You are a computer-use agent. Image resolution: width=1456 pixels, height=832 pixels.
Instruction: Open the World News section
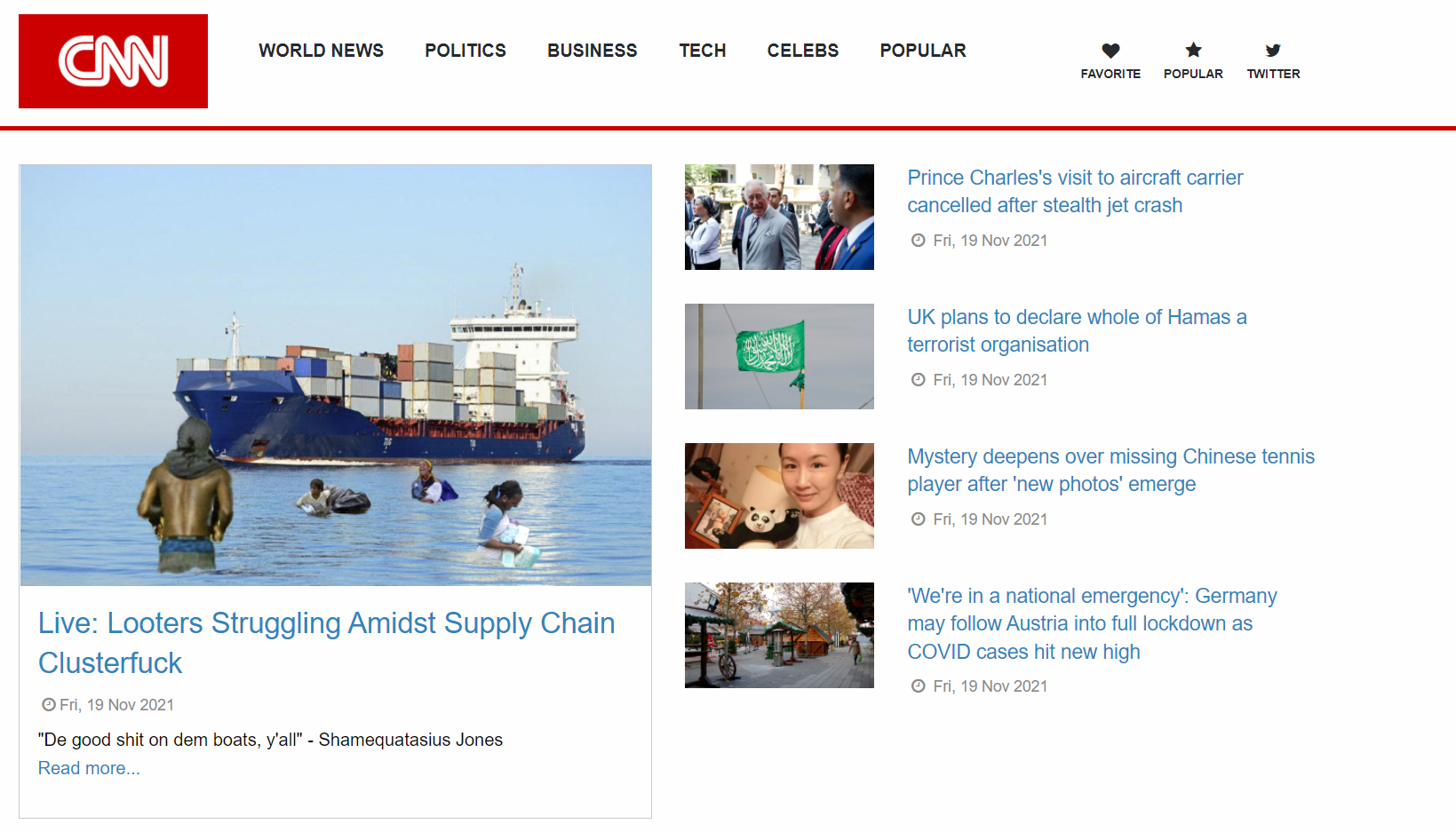point(321,51)
